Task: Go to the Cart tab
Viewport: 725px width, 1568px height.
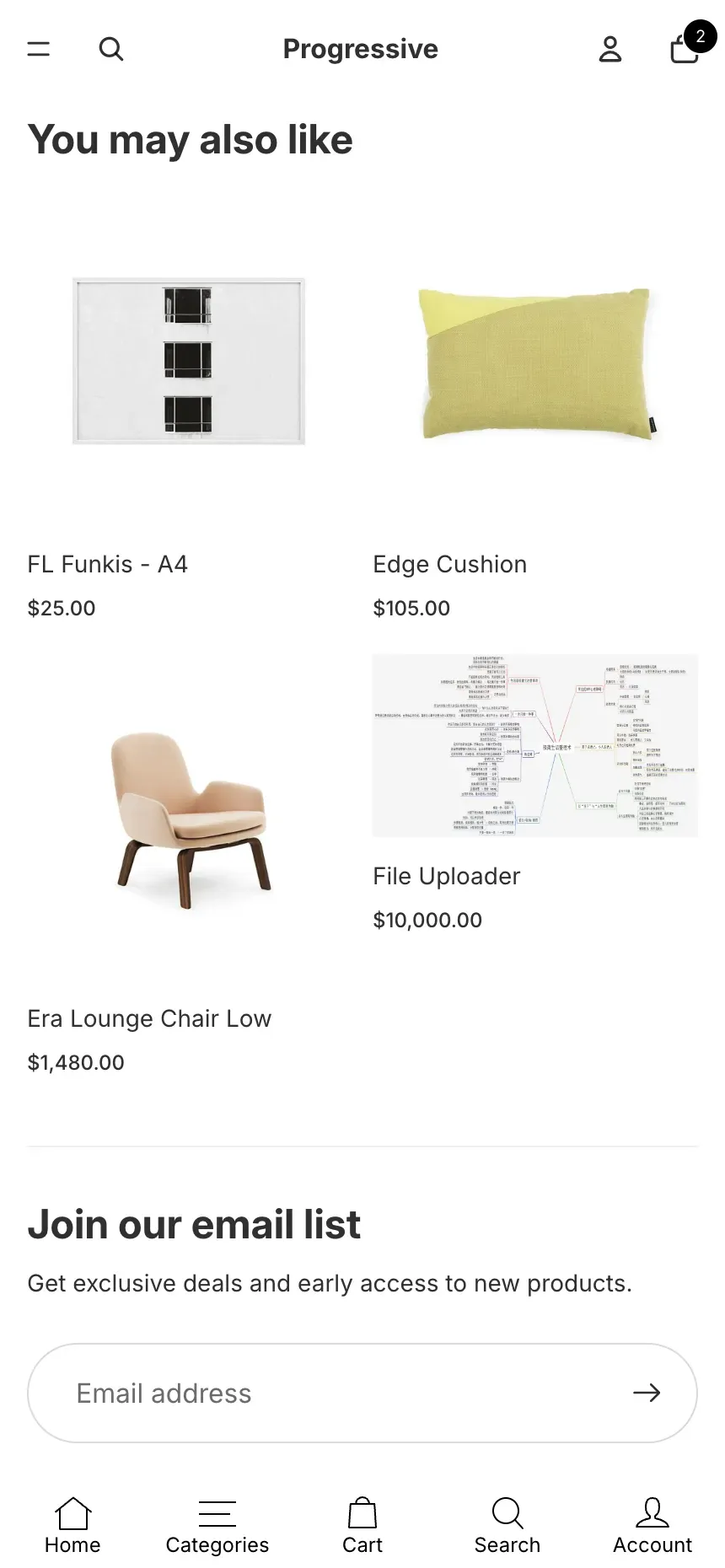Action: (362, 1525)
